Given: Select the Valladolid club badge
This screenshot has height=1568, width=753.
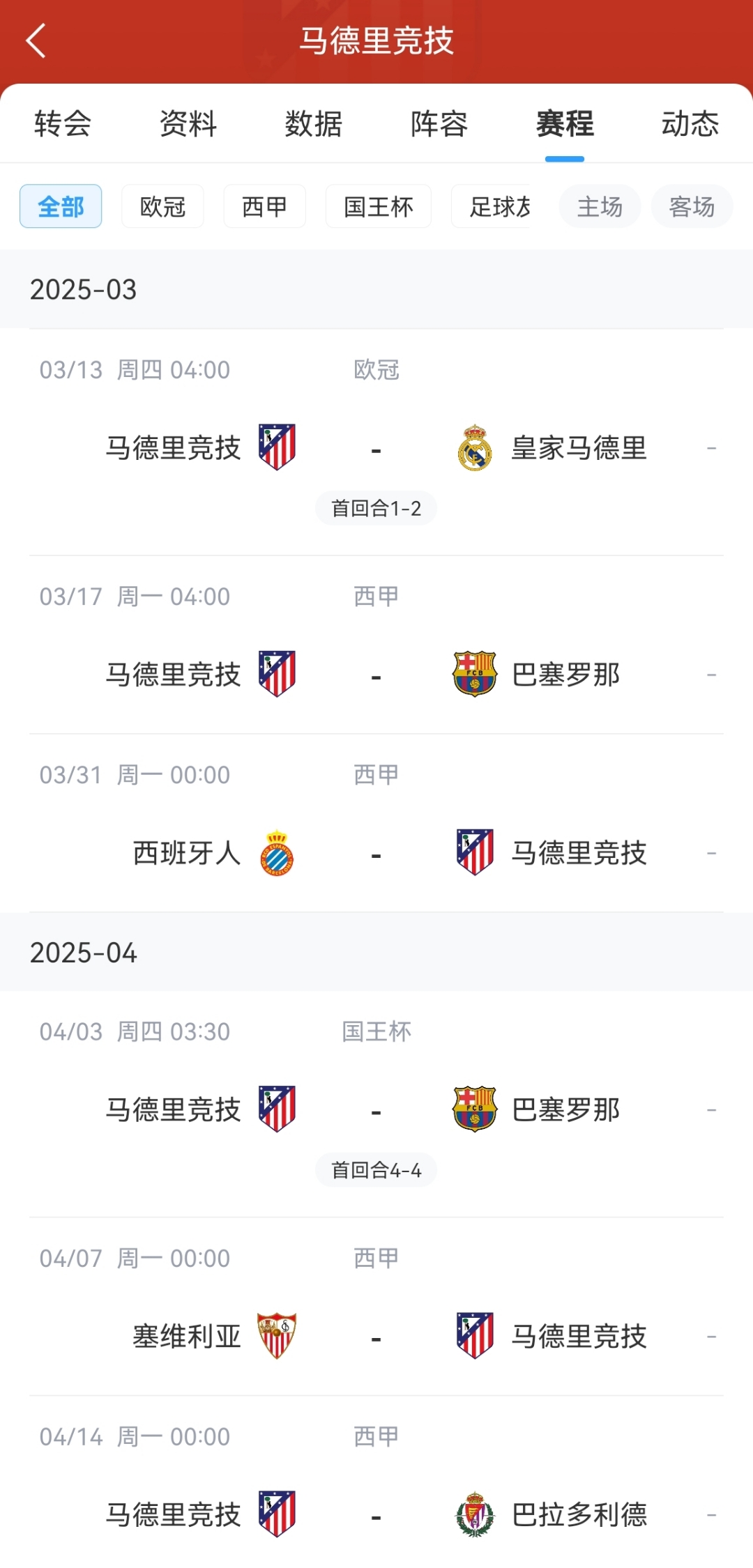Looking at the screenshot, I should point(475,1512).
